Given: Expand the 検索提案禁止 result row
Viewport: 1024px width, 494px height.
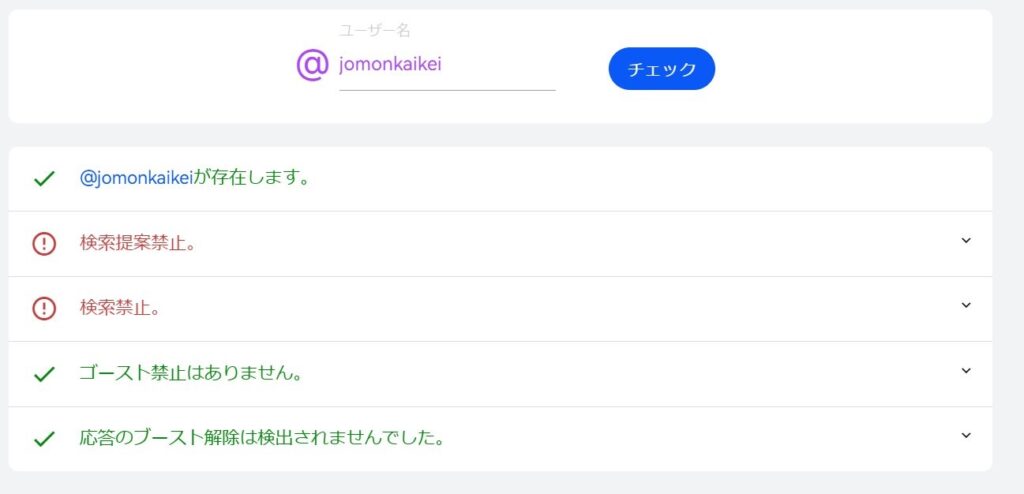Looking at the screenshot, I should (x=965, y=241).
